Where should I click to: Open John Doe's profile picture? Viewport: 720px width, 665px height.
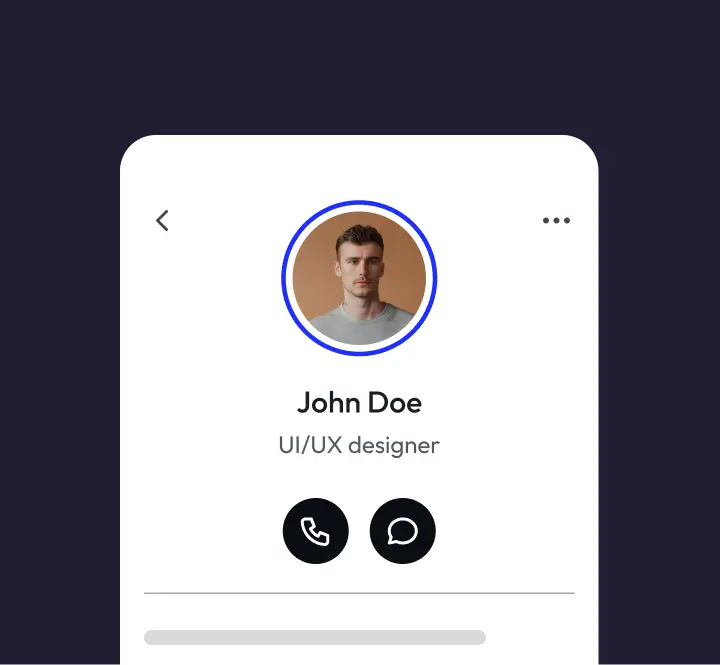point(359,278)
